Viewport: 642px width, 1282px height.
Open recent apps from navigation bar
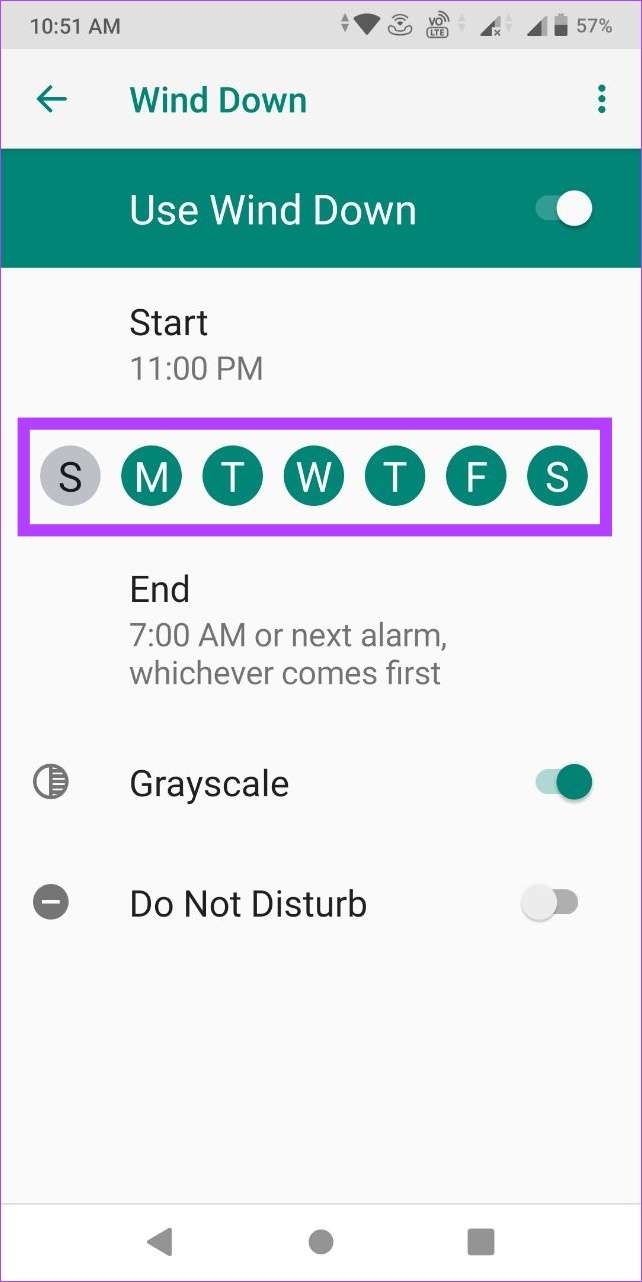[x=481, y=1241]
